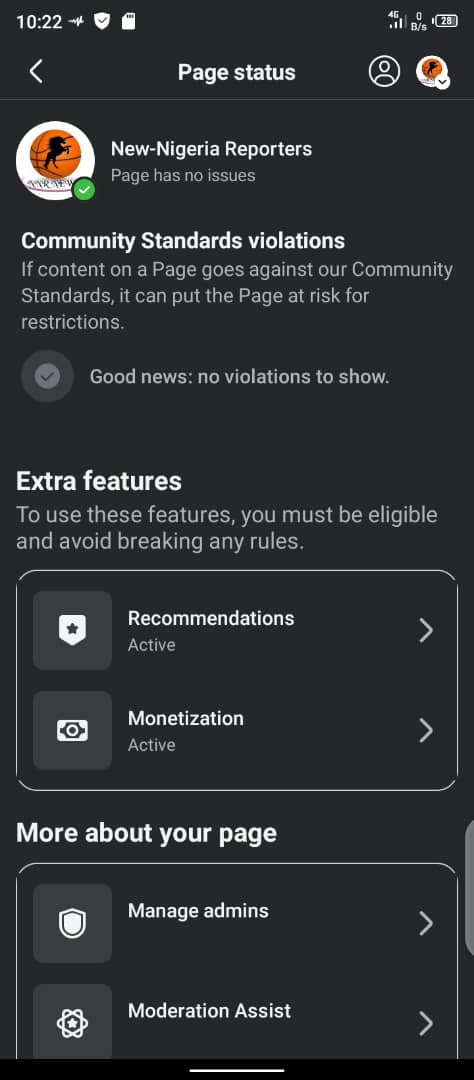Open Manage admins
Viewport: 474px width, 1080px height.
point(236,924)
